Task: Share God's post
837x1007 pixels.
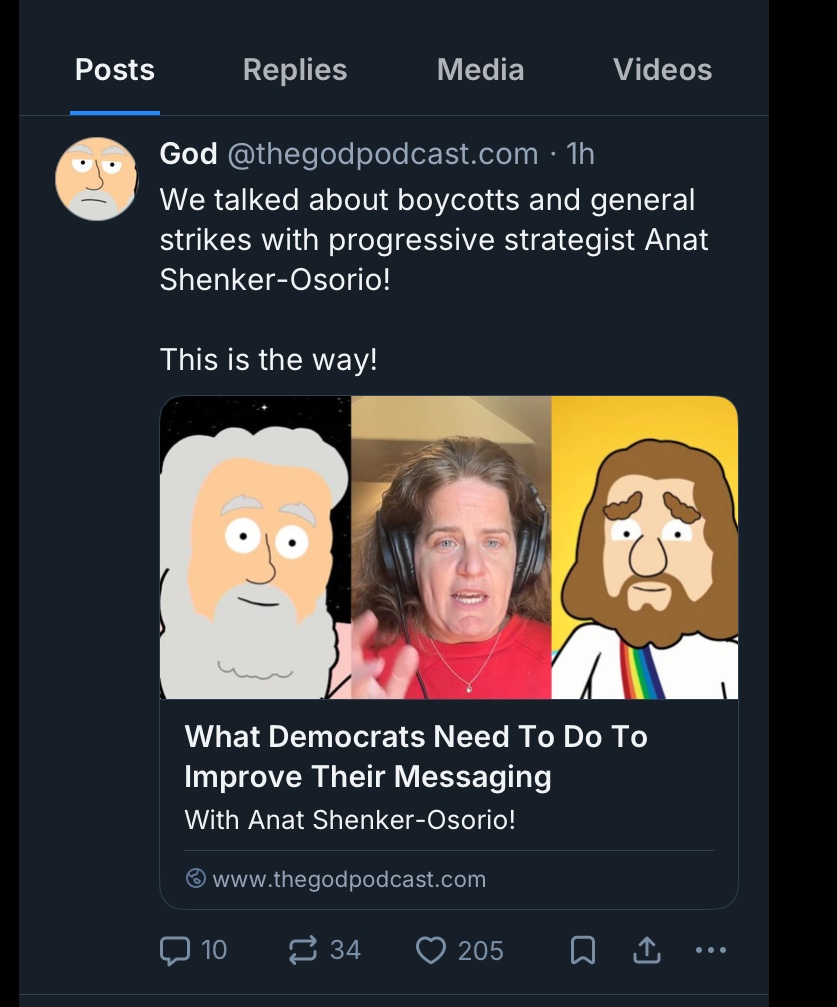Action: [x=647, y=950]
